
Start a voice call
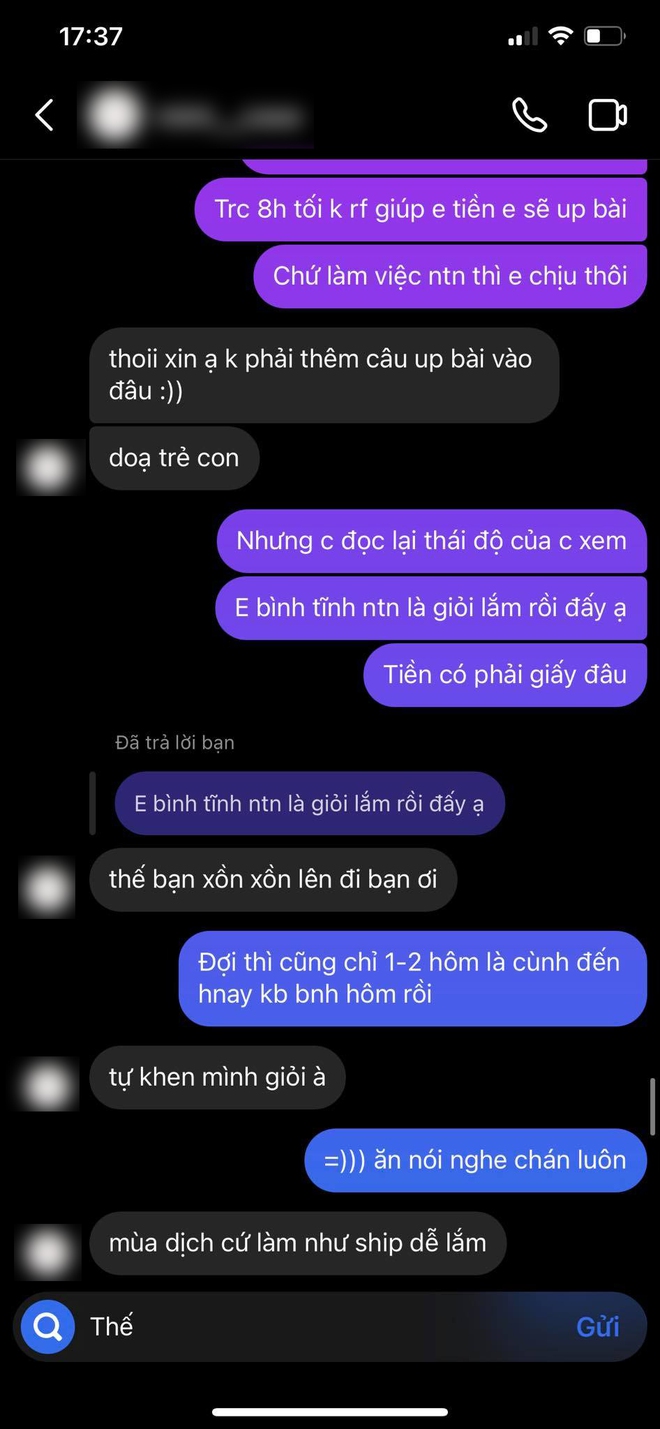click(x=529, y=115)
